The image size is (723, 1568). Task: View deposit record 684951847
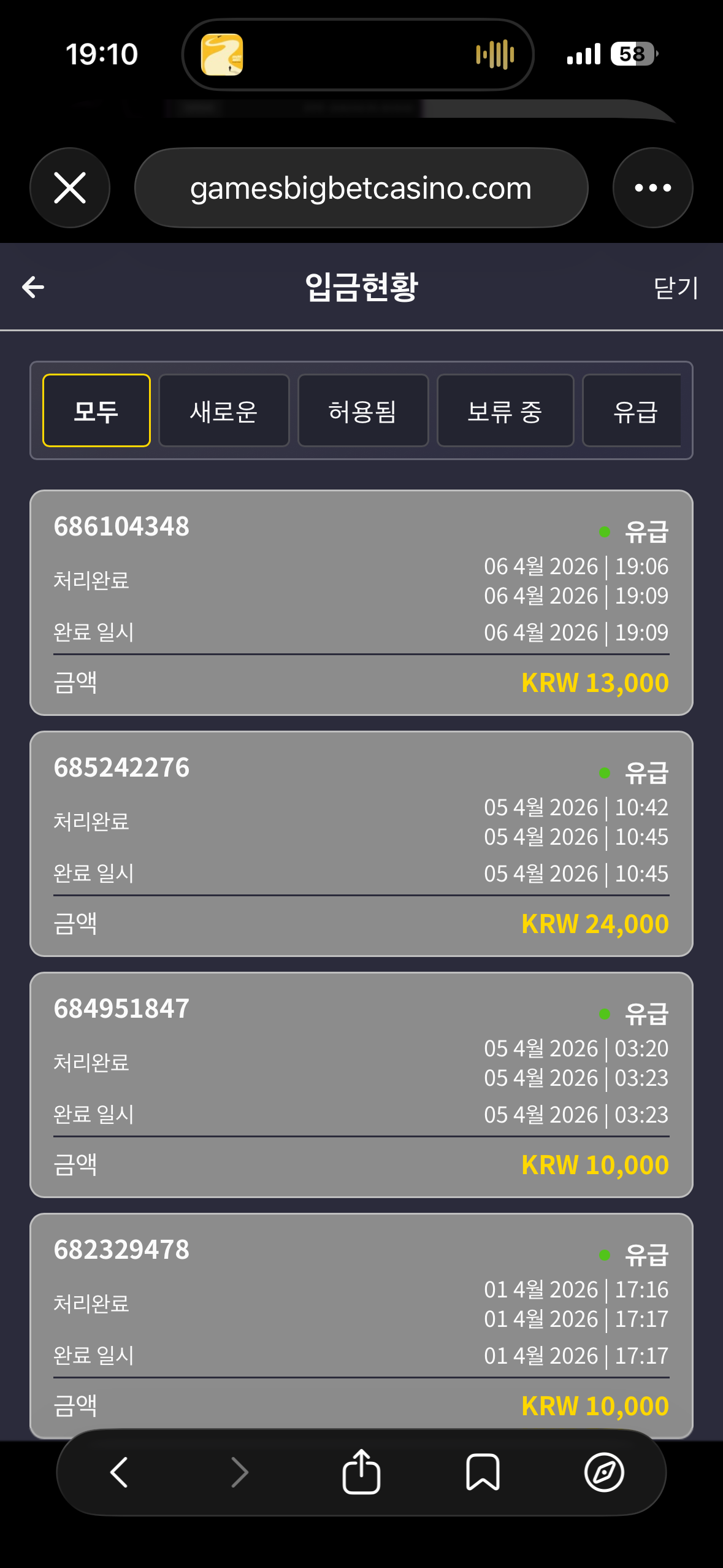click(x=361, y=1085)
